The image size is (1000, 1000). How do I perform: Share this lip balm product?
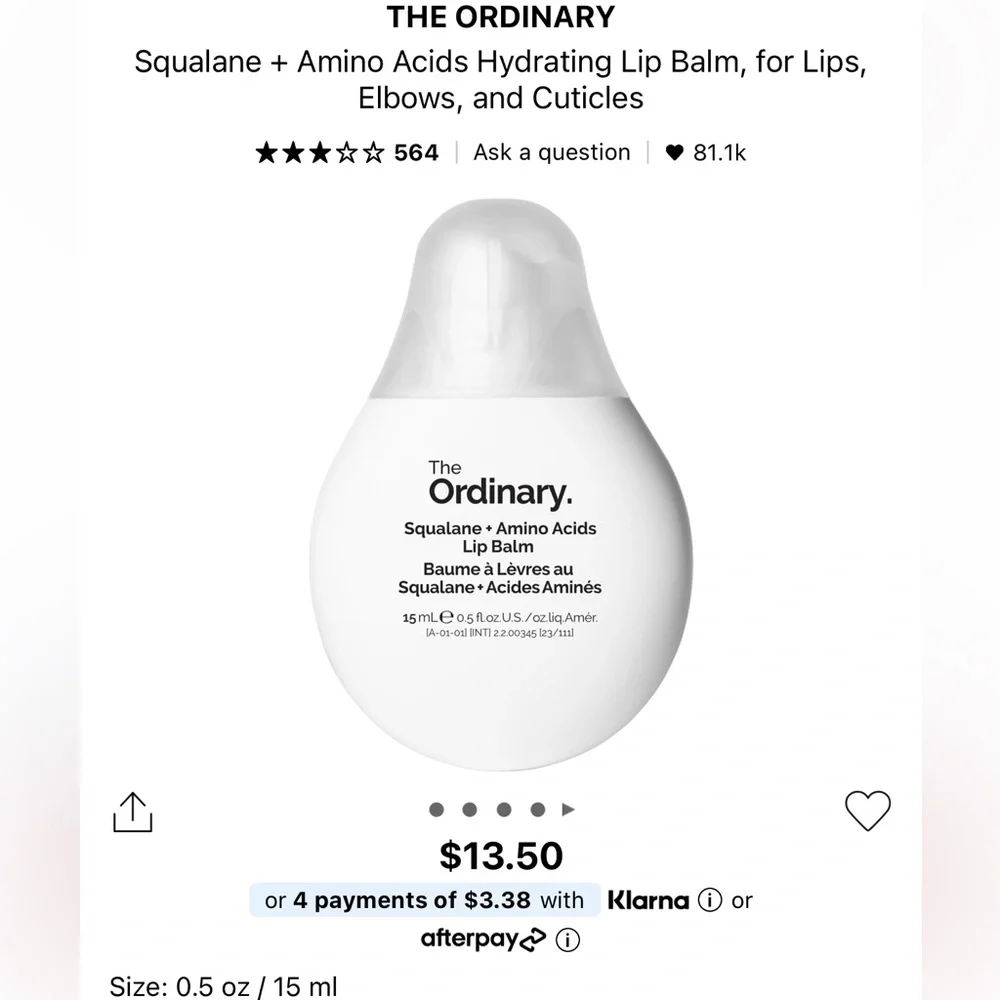coord(132,812)
